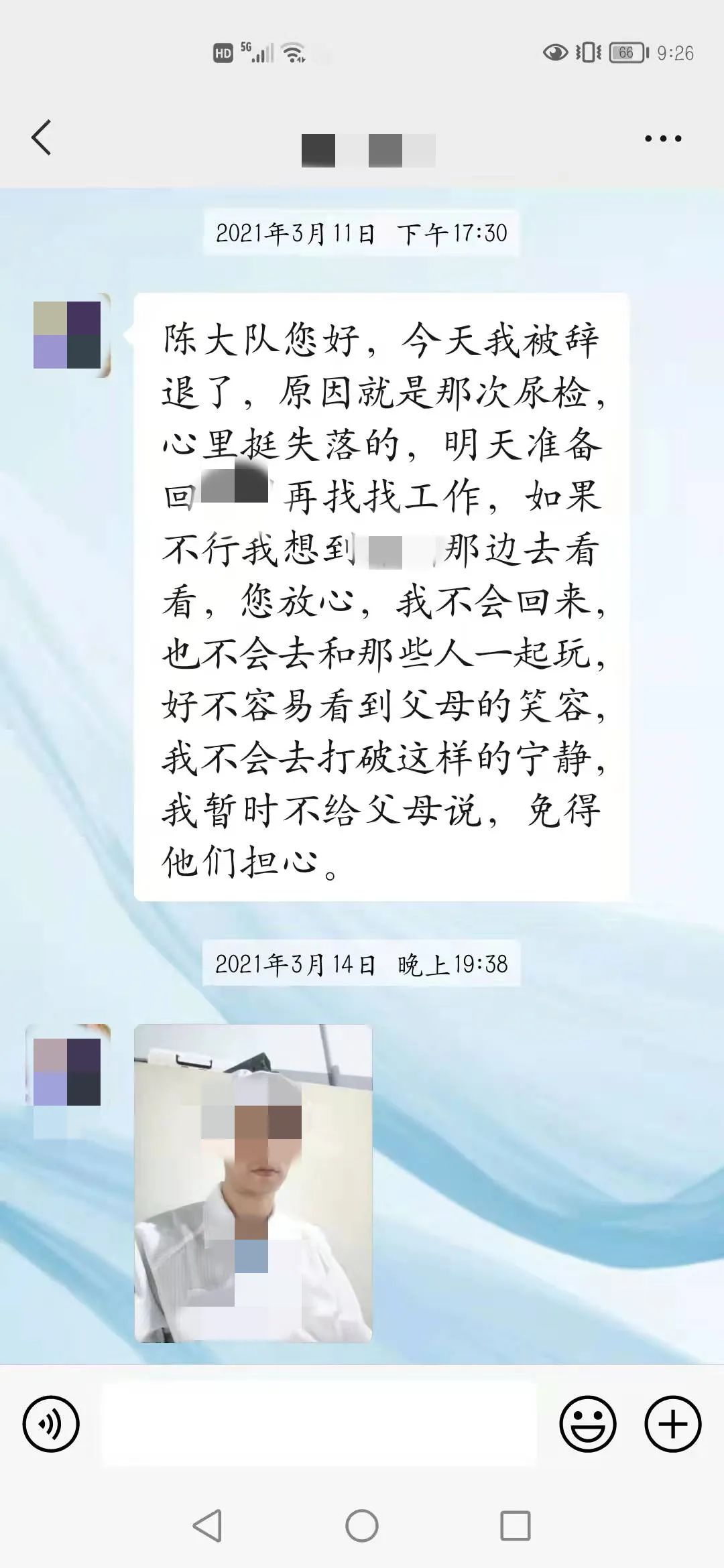This screenshot has height=1568, width=724.
Task: Go back to the chat list
Action: pyautogui.click(x=42, y=137)
